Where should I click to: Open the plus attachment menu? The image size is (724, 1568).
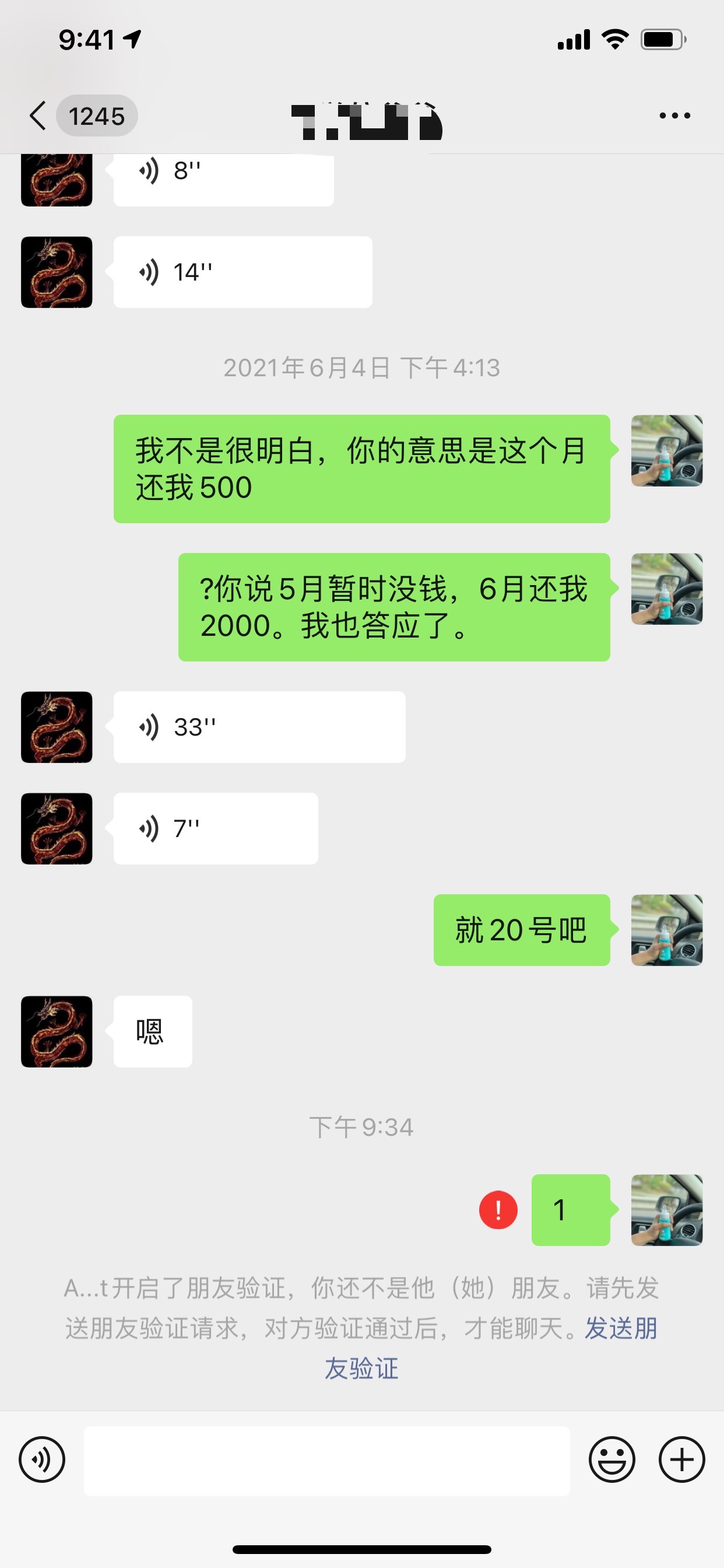point(681,1459)
